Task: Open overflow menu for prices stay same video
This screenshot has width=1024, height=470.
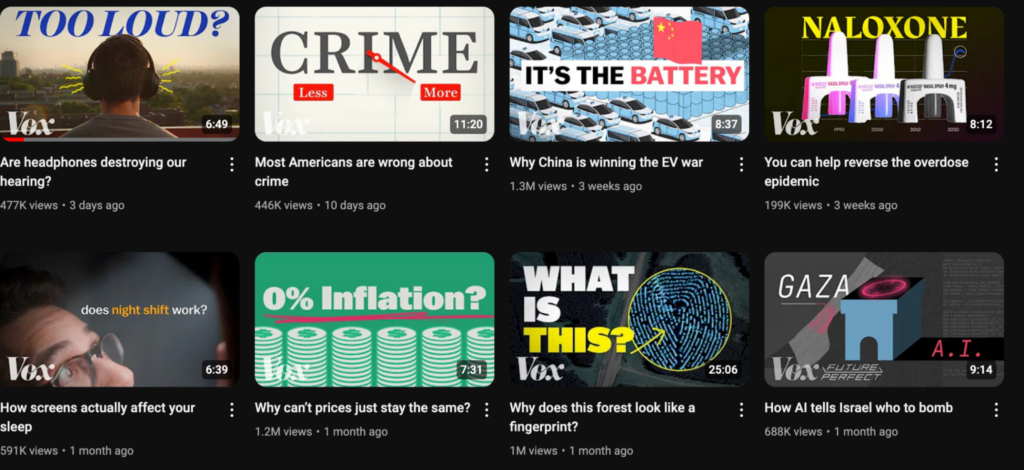Action: click(x=487, y=410)
